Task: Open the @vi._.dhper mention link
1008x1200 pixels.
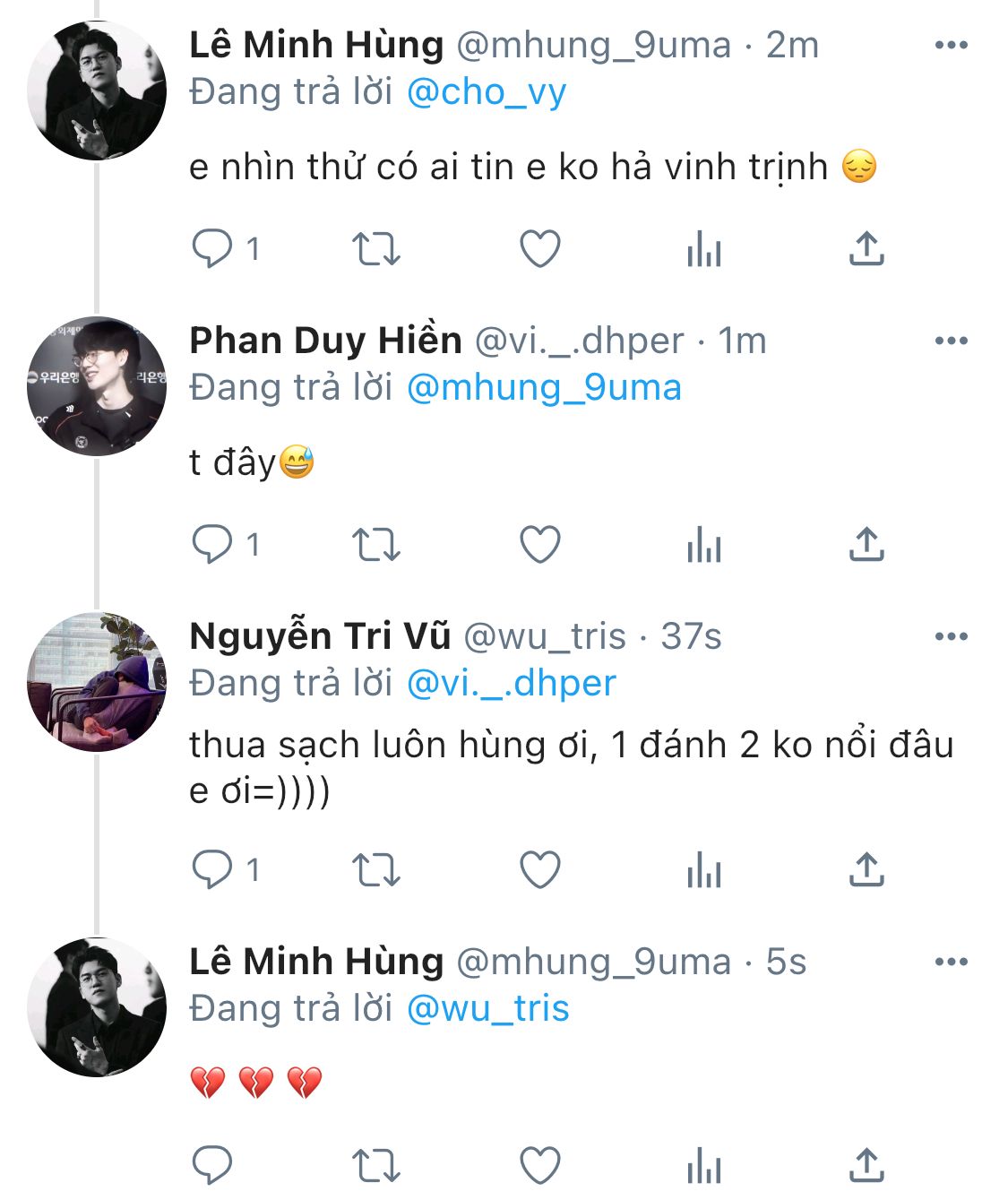Action: 512,683
